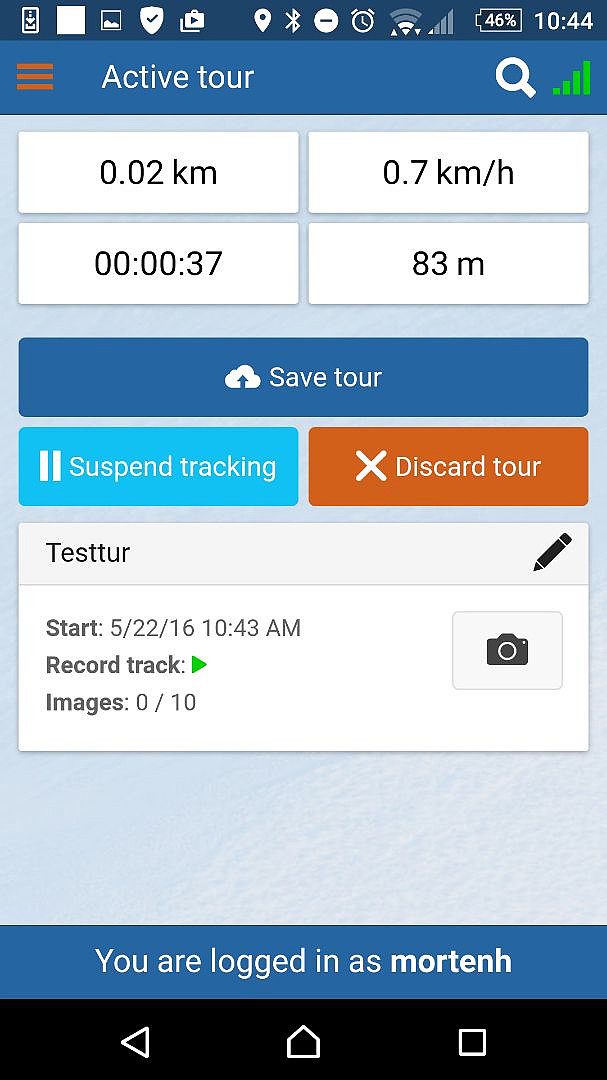Return to the home screen

coord(303,1041)
